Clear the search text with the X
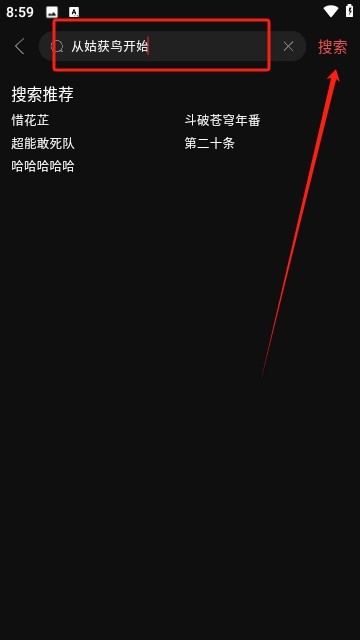Image resolution: width=360 pixels, height=640 pixels. click(288, 47)
